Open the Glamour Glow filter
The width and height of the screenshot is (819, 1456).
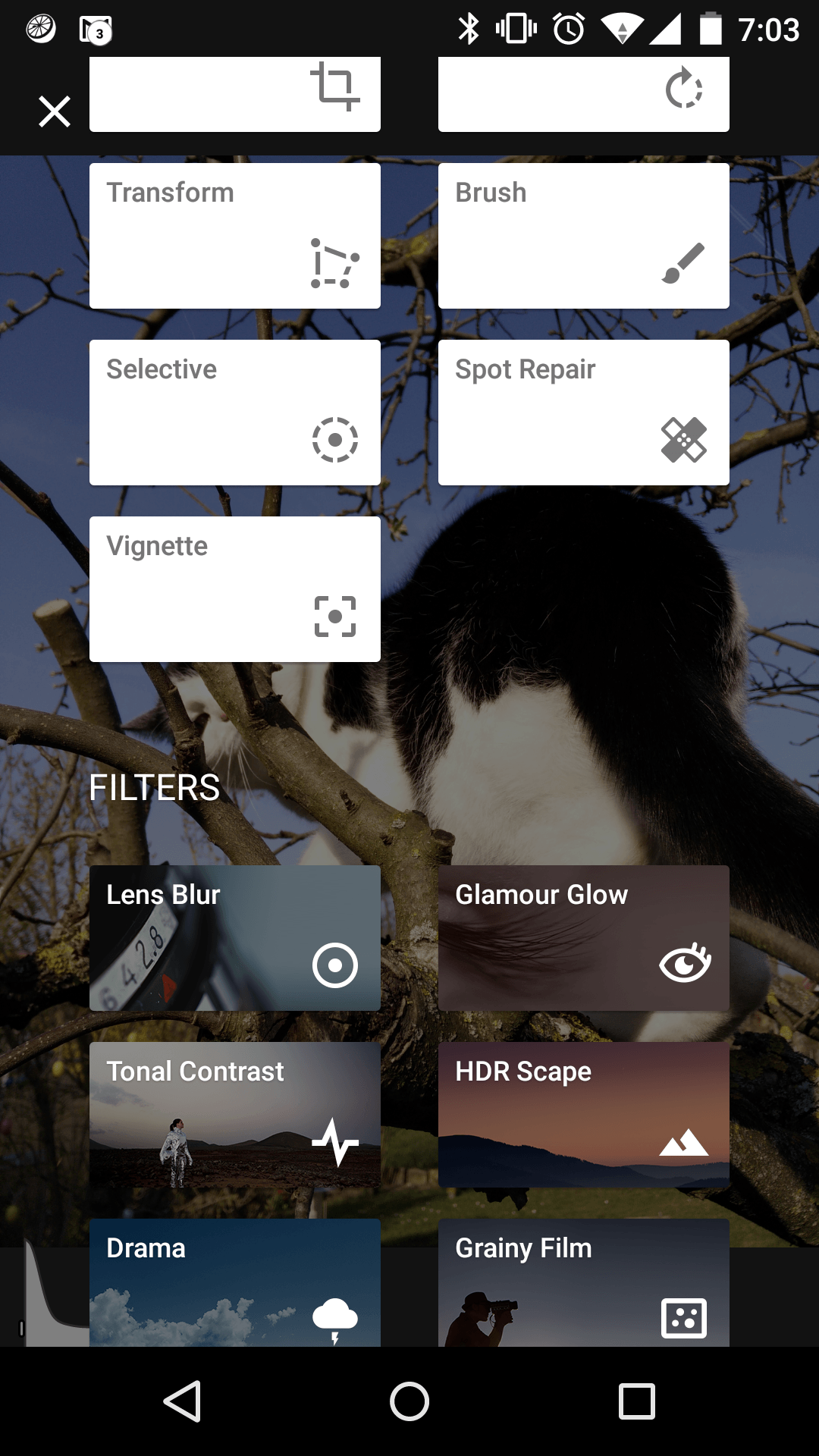(584, 938)
